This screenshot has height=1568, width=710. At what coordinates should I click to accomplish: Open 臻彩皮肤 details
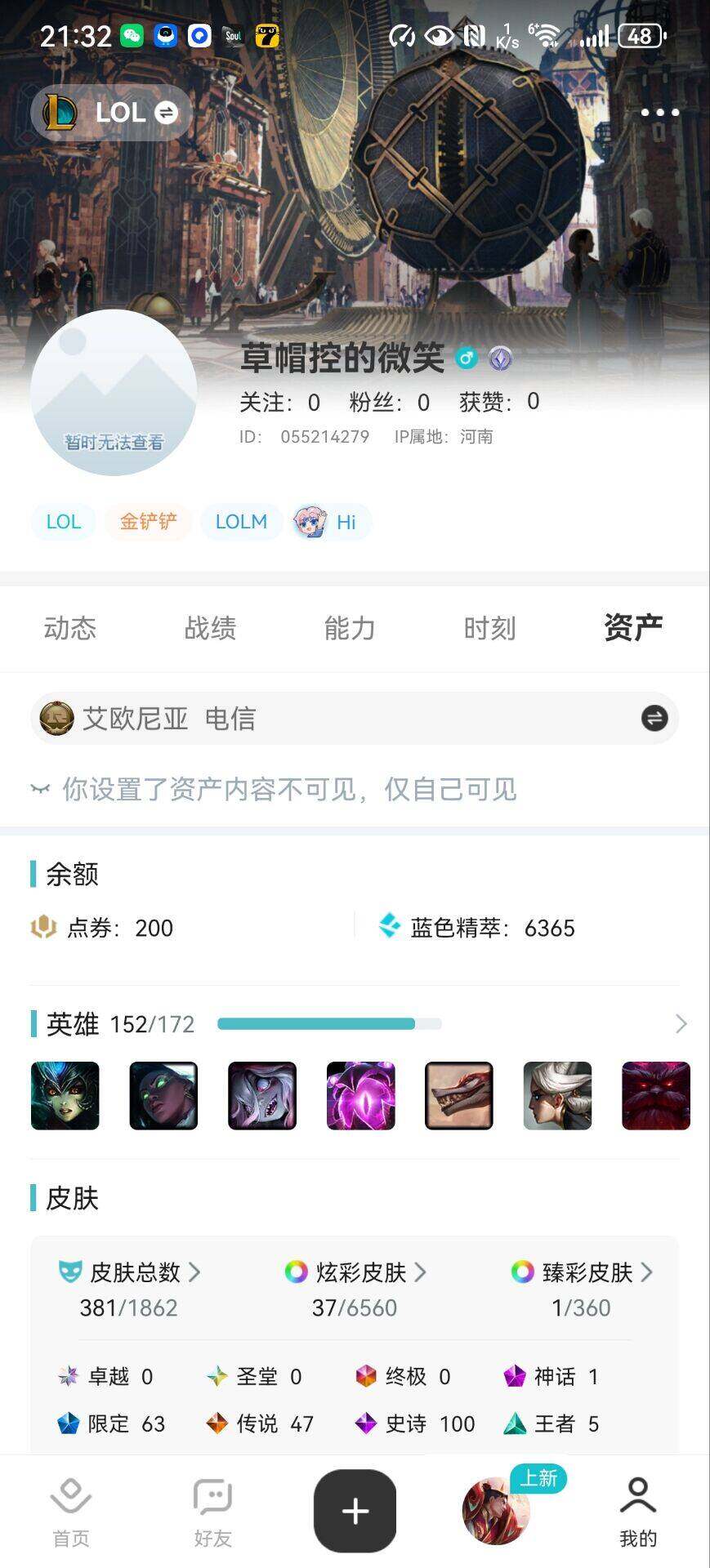(582, 1272)
